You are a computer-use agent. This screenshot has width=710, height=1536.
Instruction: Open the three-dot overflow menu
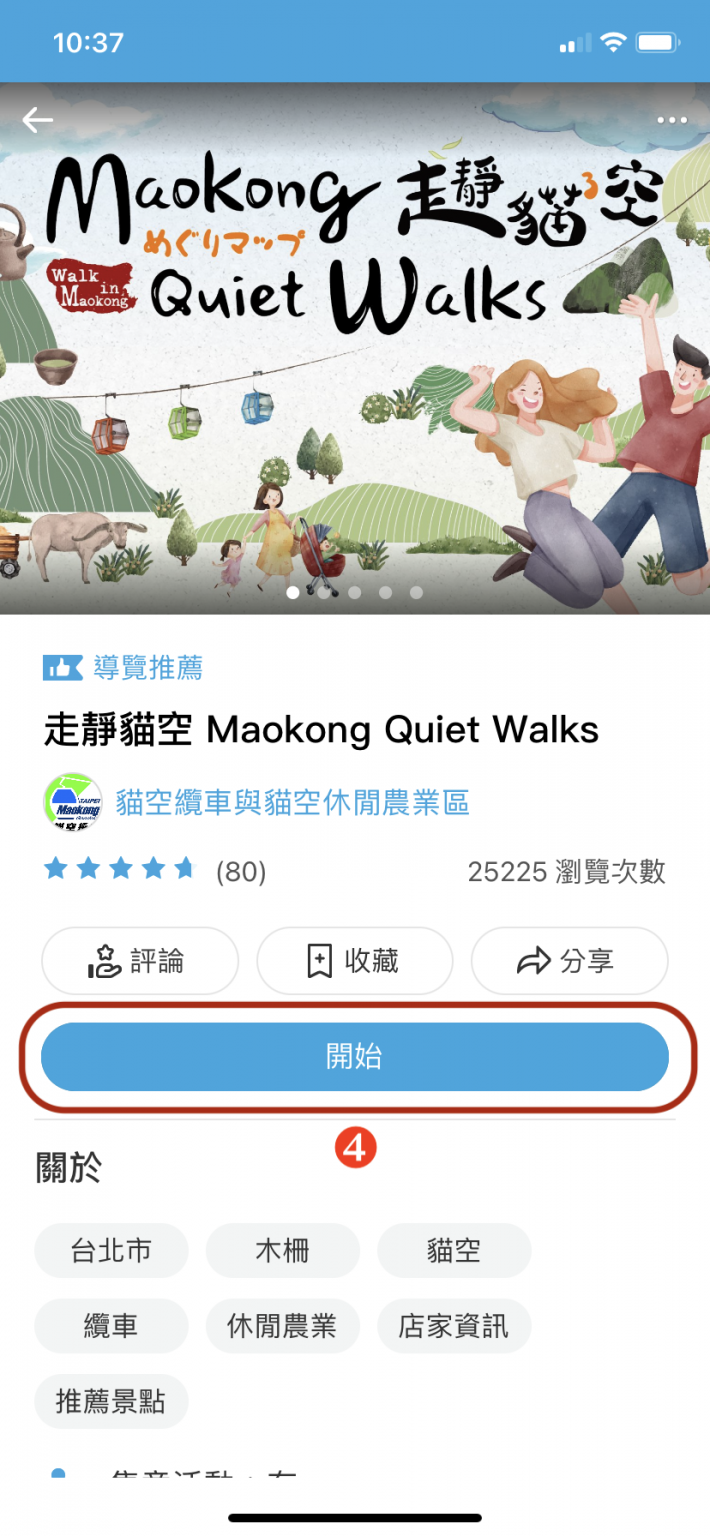click(671, 120)
